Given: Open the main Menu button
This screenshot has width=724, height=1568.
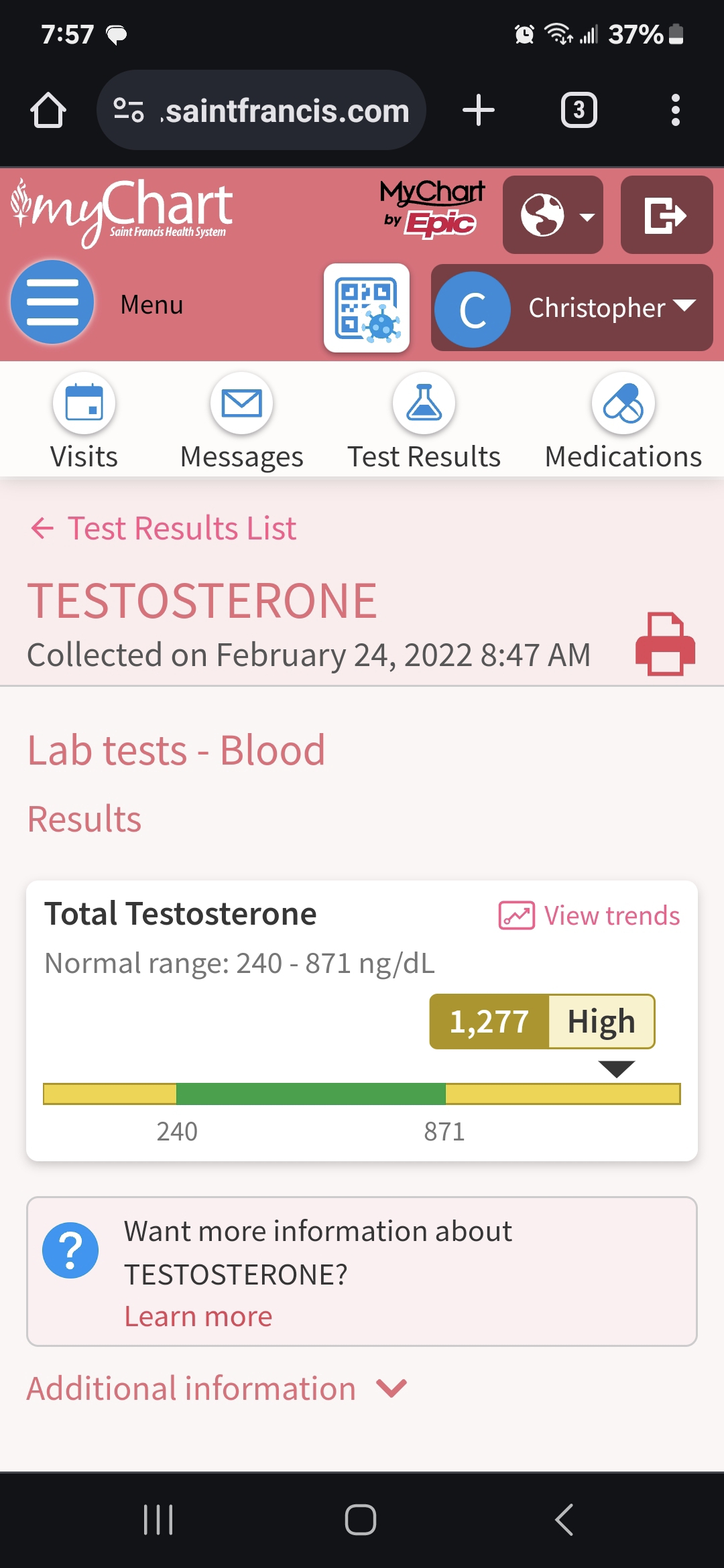Looking at the screenshot, I should tap(52, 302).
